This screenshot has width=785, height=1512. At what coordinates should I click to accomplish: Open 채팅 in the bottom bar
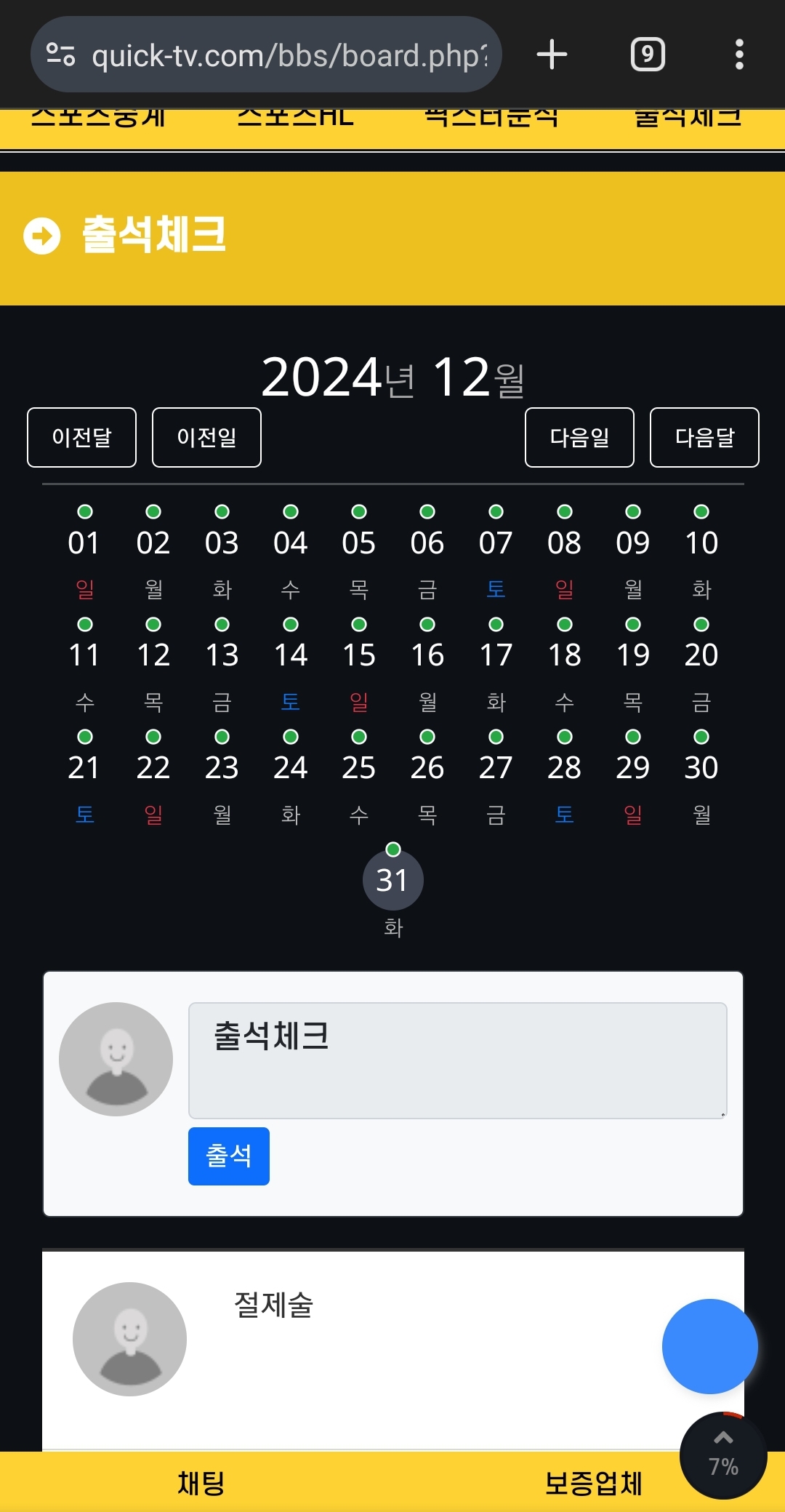(x=201, y=1483)
